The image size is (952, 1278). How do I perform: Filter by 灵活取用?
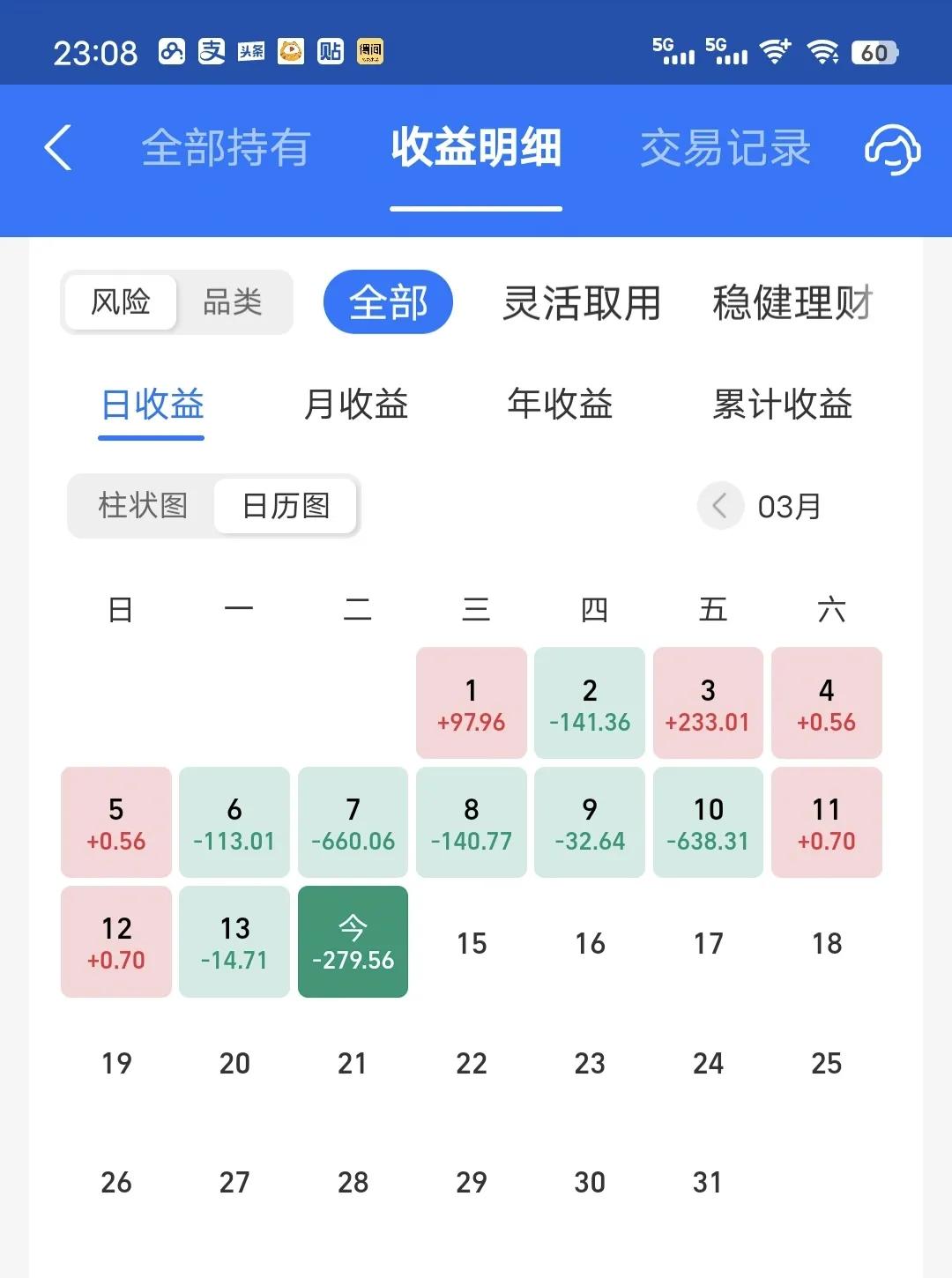point(582,302)
